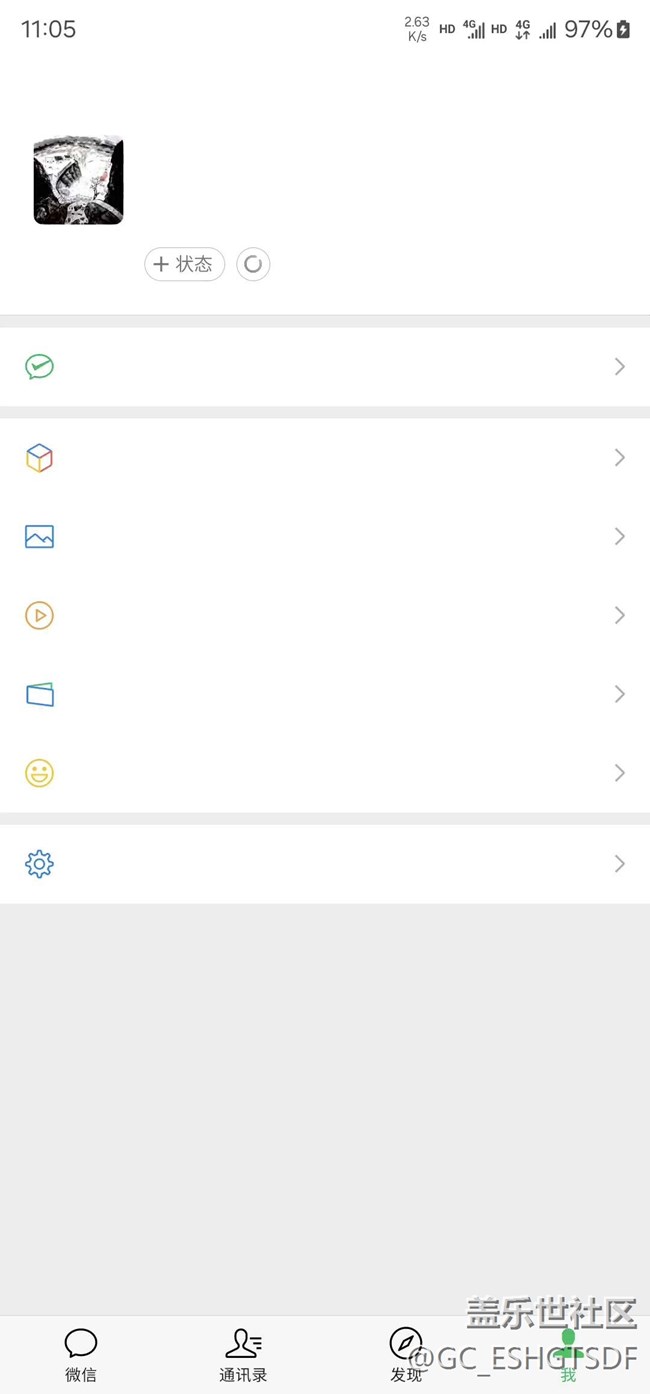Add a status with the 状态 button
The width and height of the screenshot is (650, 1394).
(185, 264)
